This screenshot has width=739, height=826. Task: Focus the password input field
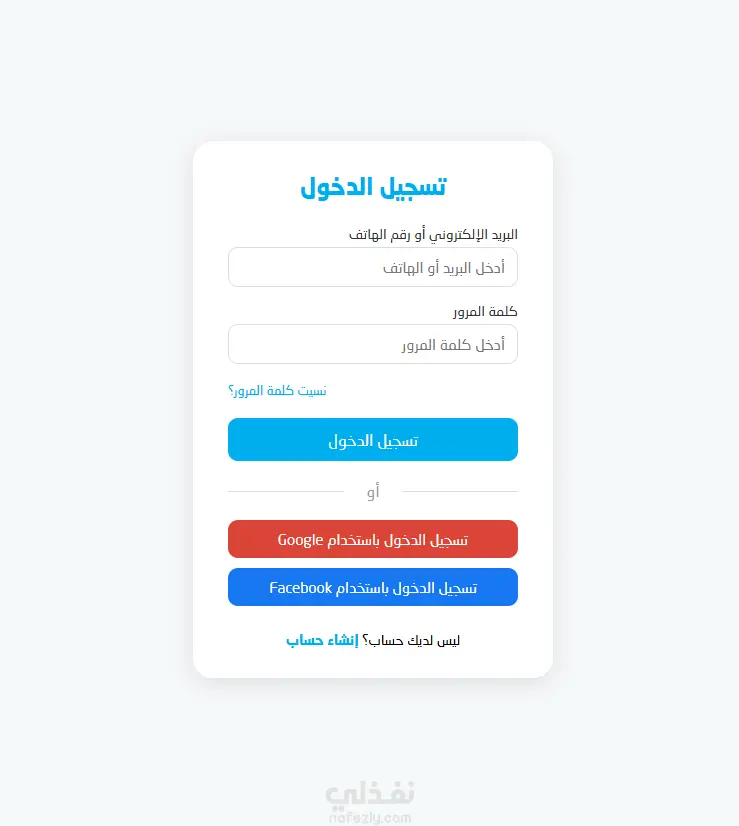[372, 345]
